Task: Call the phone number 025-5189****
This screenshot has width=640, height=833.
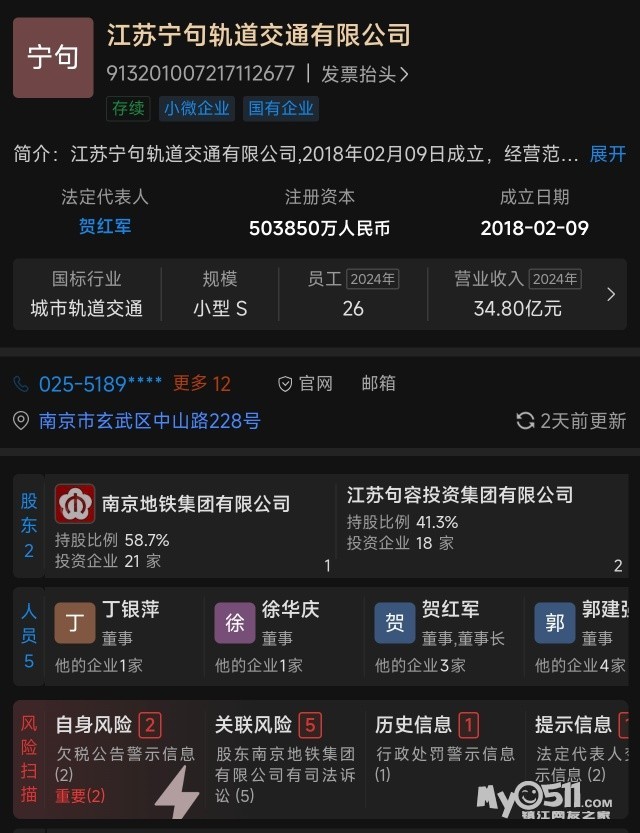Action: [100, 383]
